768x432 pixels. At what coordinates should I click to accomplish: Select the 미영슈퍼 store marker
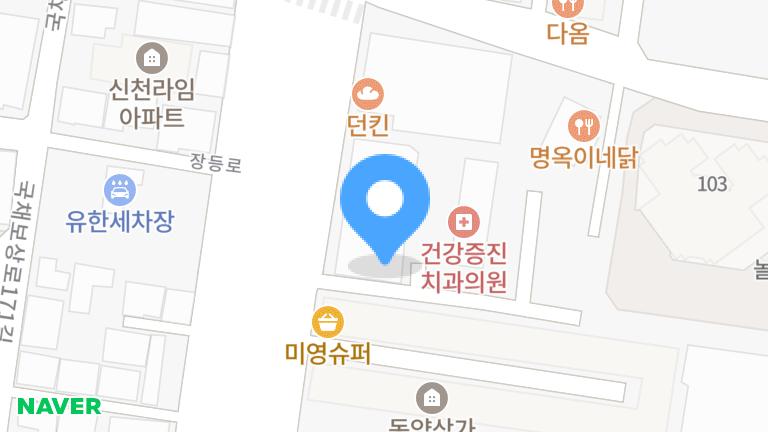(328, 322)
